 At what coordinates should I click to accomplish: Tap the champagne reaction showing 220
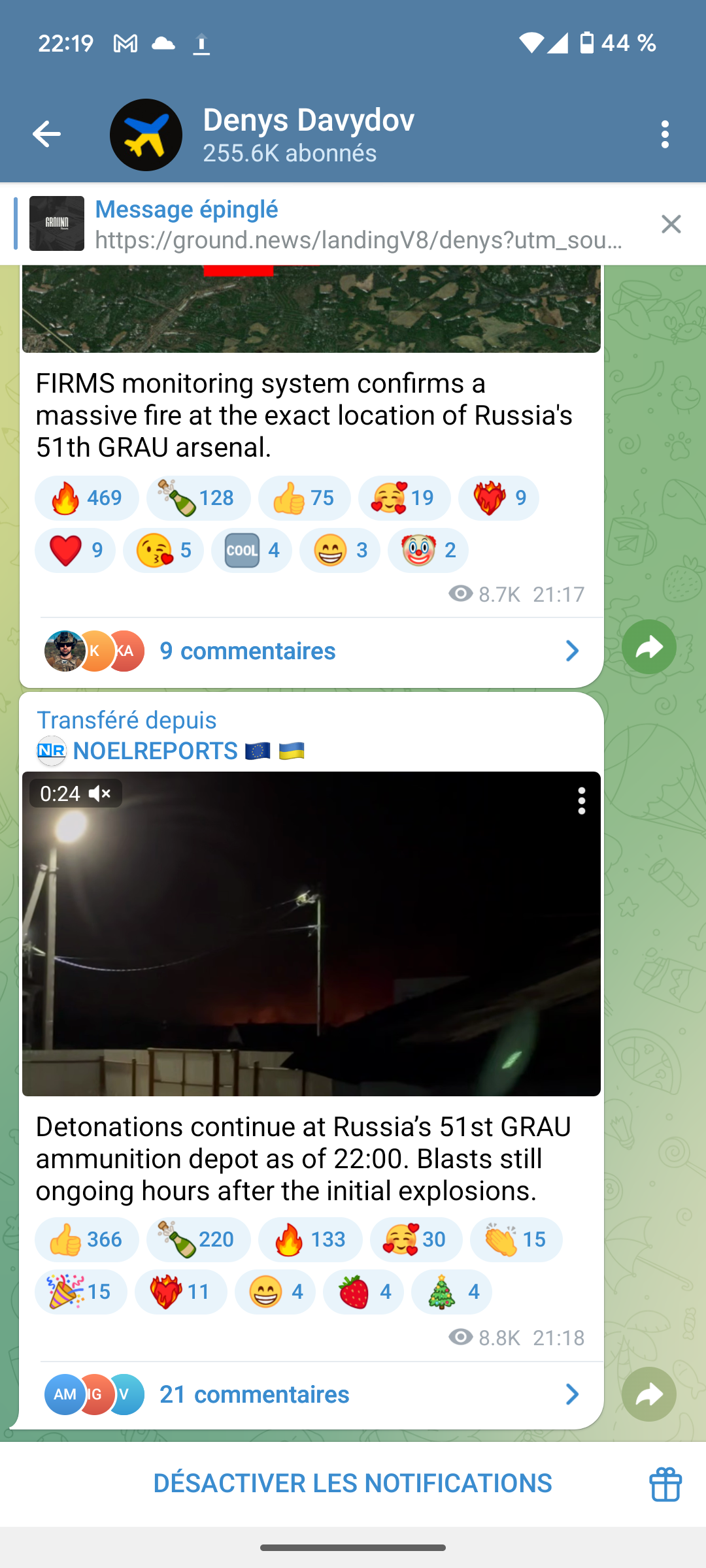198,1239
